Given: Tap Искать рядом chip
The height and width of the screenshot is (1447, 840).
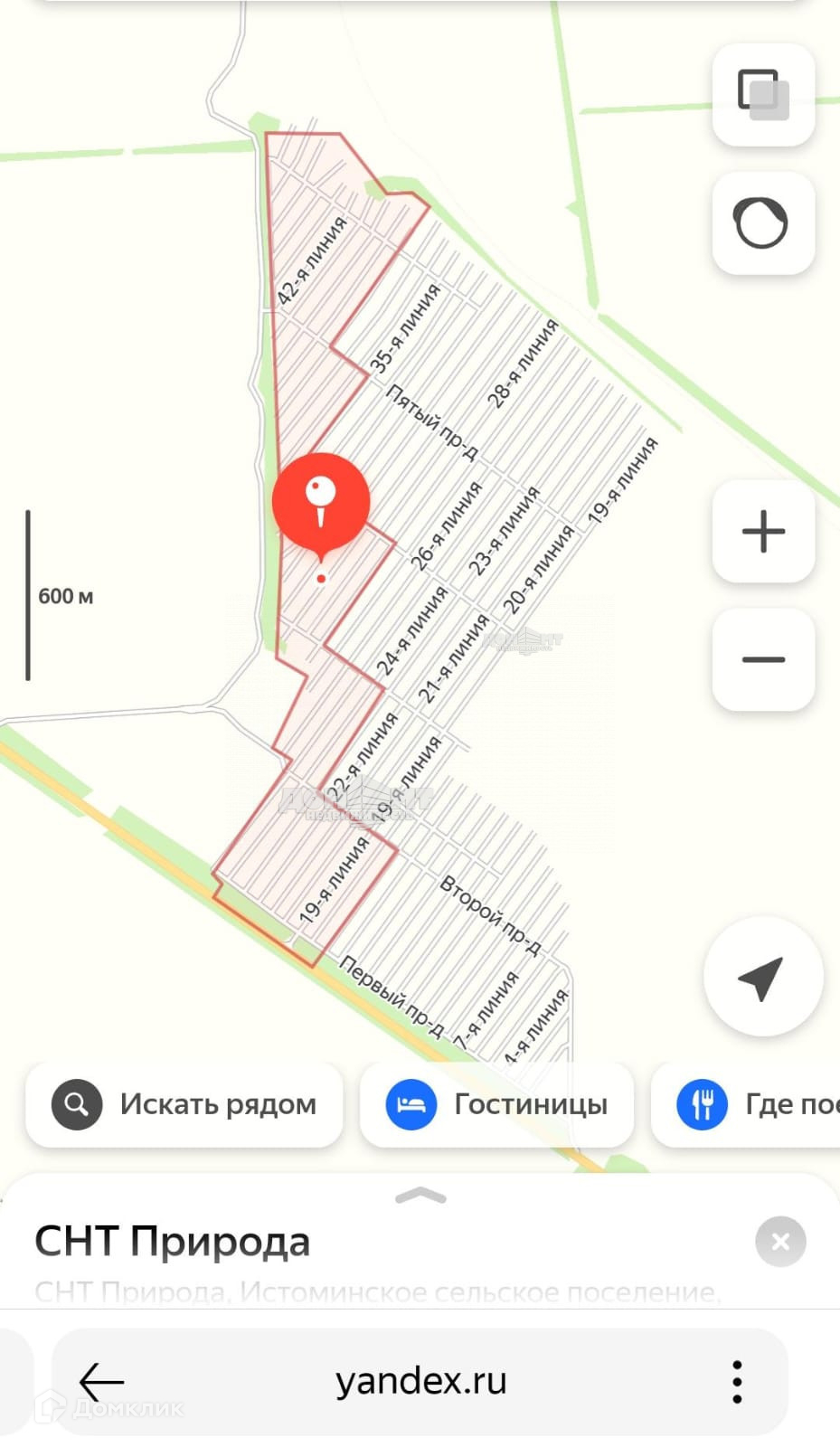Looking at the screenshot, I should tap(184, 1104).
